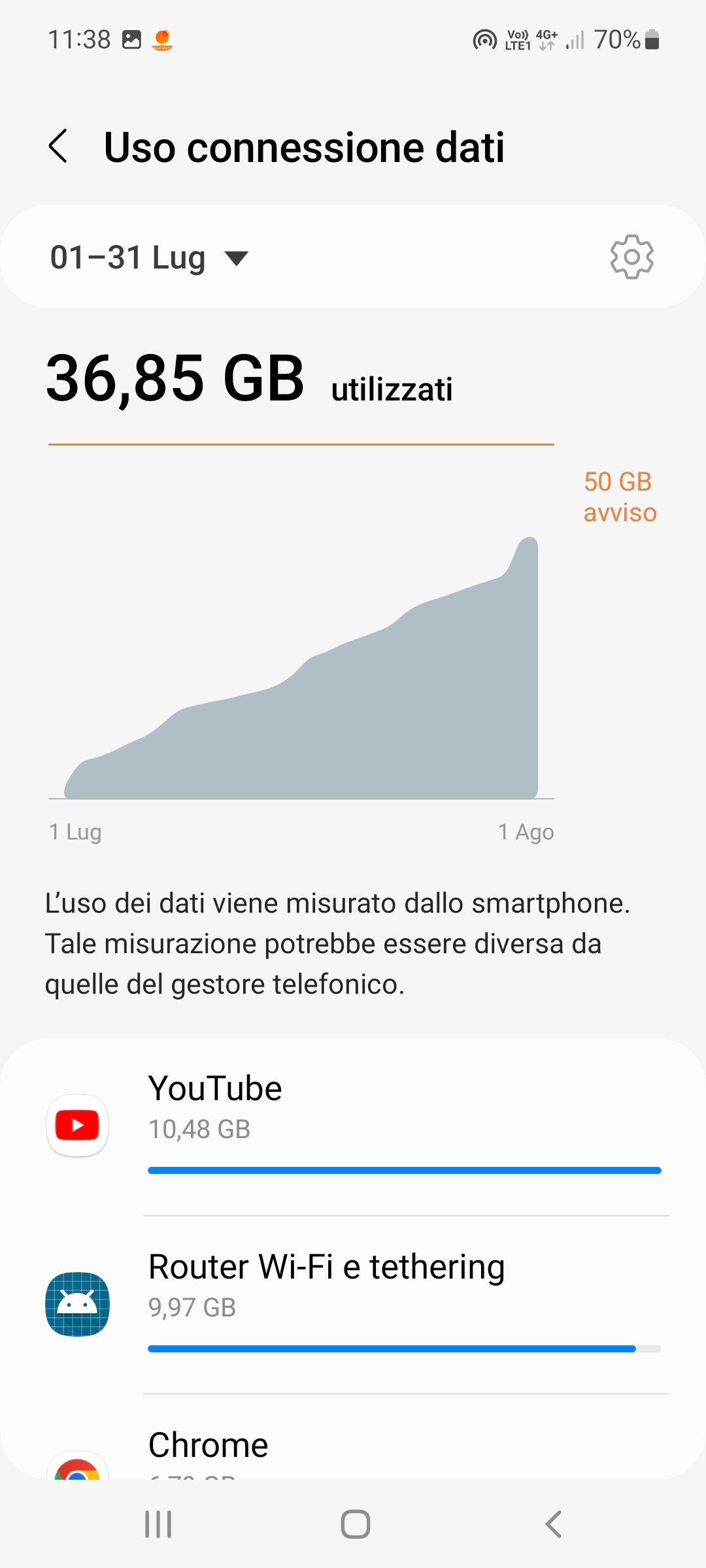Go back from Uso connessione dati
The height and width of the screenshot is (1568, 706).
coord(58,145)
